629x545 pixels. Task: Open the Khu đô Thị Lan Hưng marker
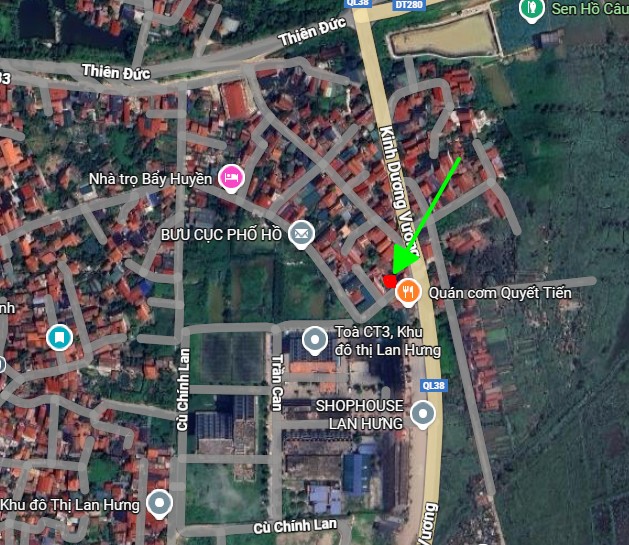pyautogui.click(x=158, y=503)
